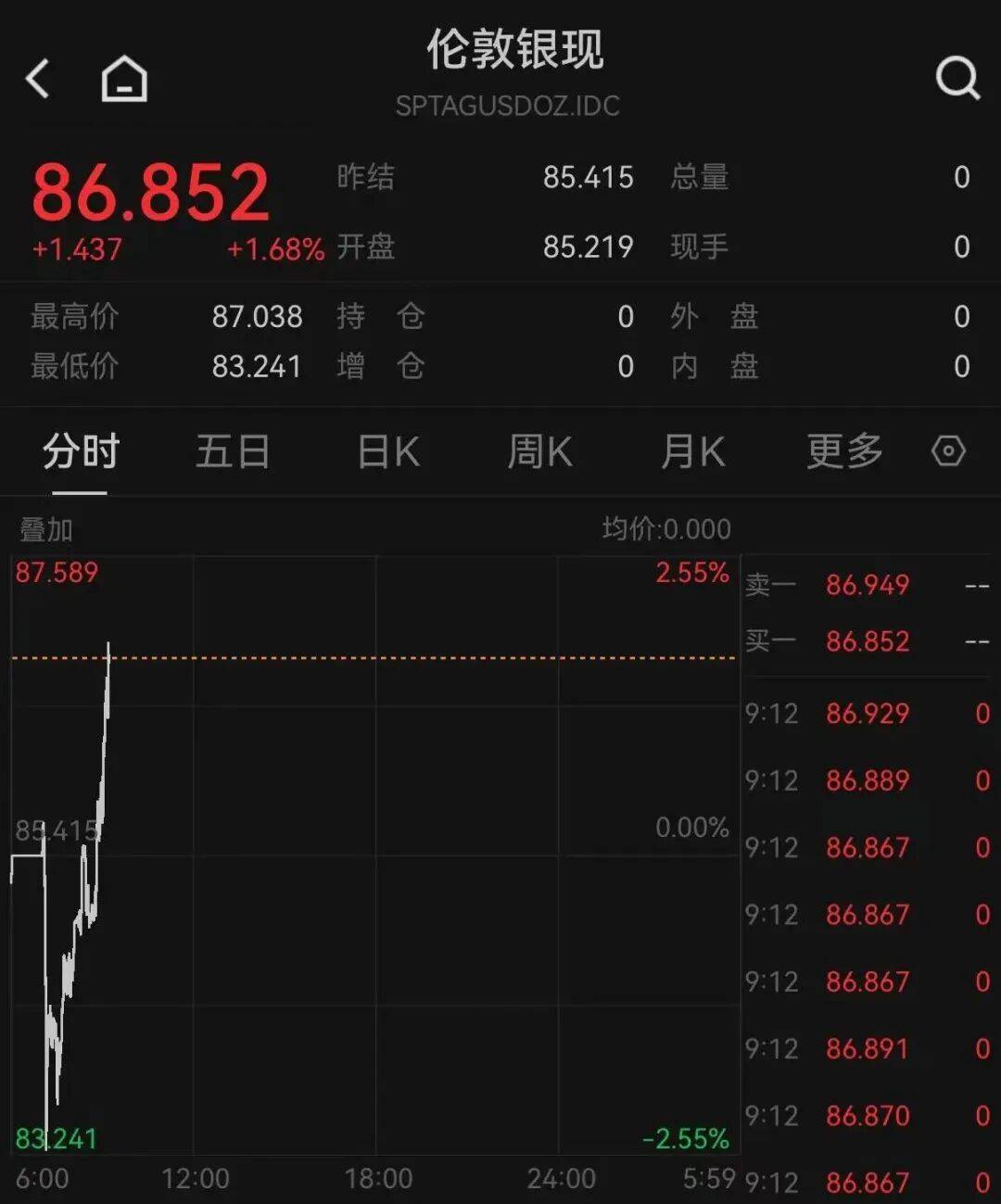
Task: Select the 分时 tab
Action: (x=81, y=452)
